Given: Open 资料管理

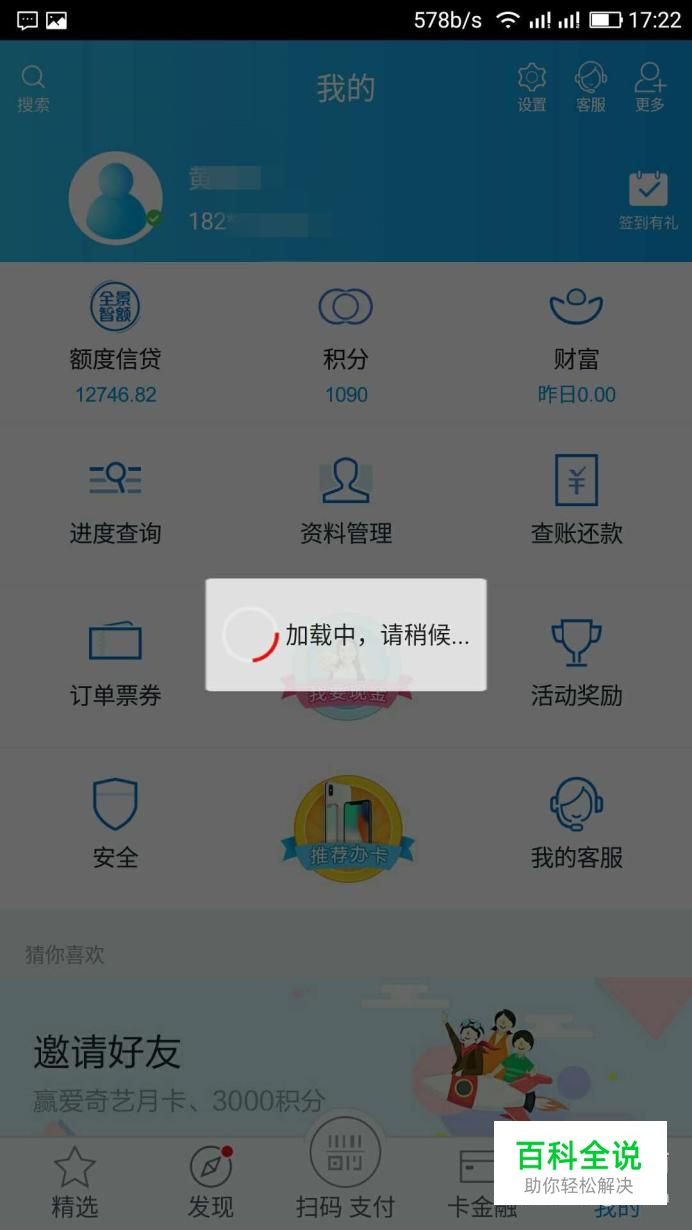Looking at the screenshot, I should click(346, 502).
